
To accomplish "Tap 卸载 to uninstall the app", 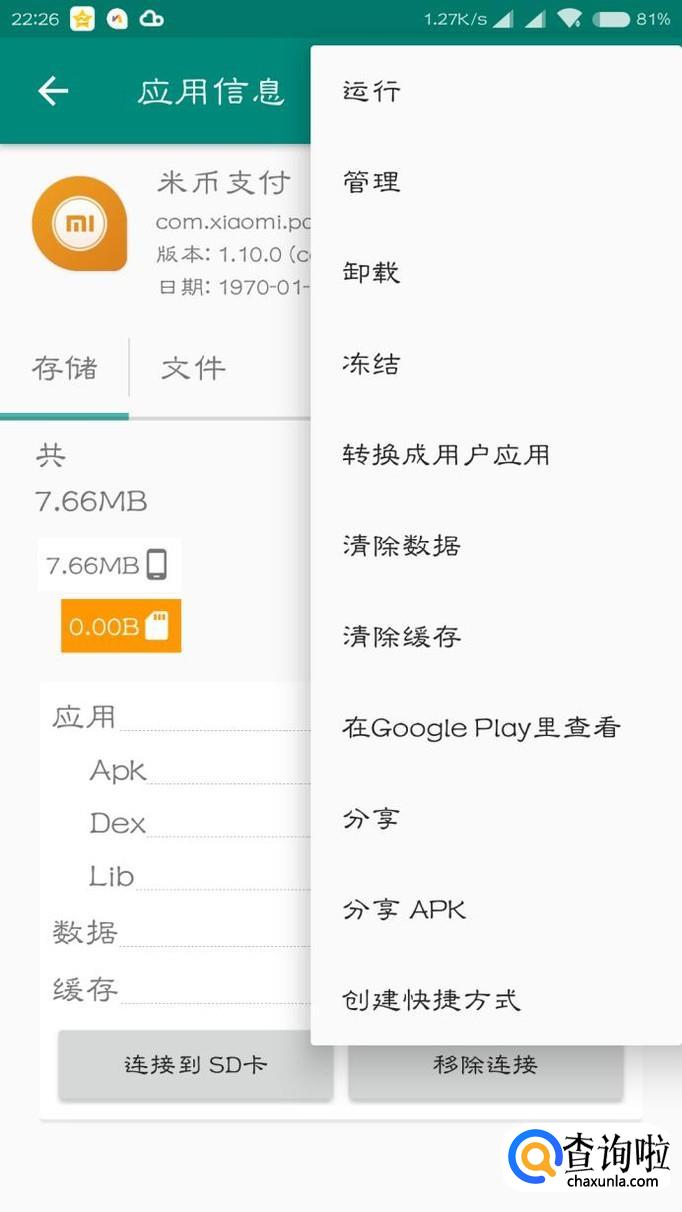I will pos(372,273).
